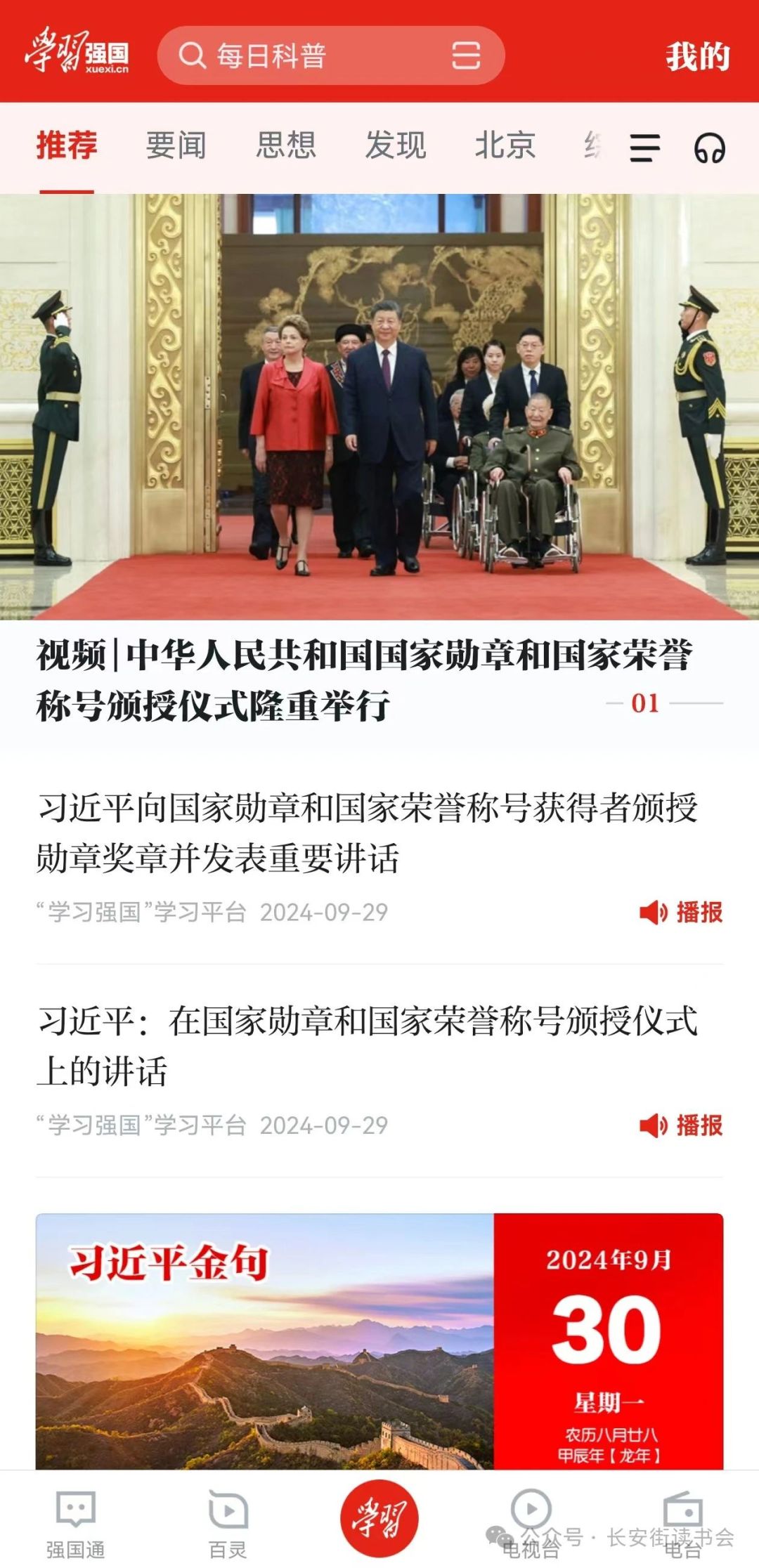759x1568 pixels.
Task: Open article 习近平向国家勋章和国家荣誉称号获得者颁授
Action: (x=365, y=832)
